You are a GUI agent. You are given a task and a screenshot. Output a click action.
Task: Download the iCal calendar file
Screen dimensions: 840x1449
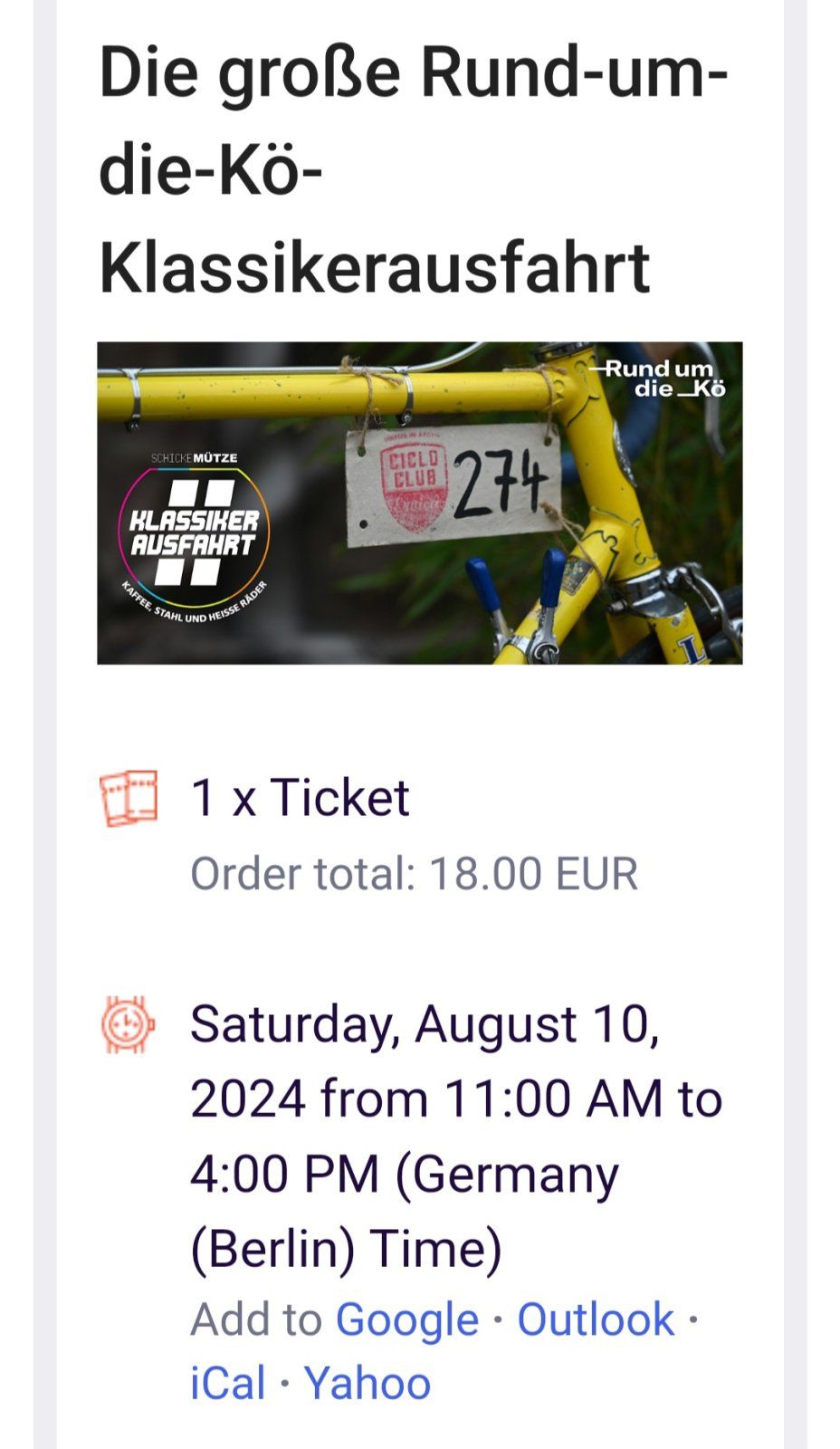click(x=227, y=1383)
